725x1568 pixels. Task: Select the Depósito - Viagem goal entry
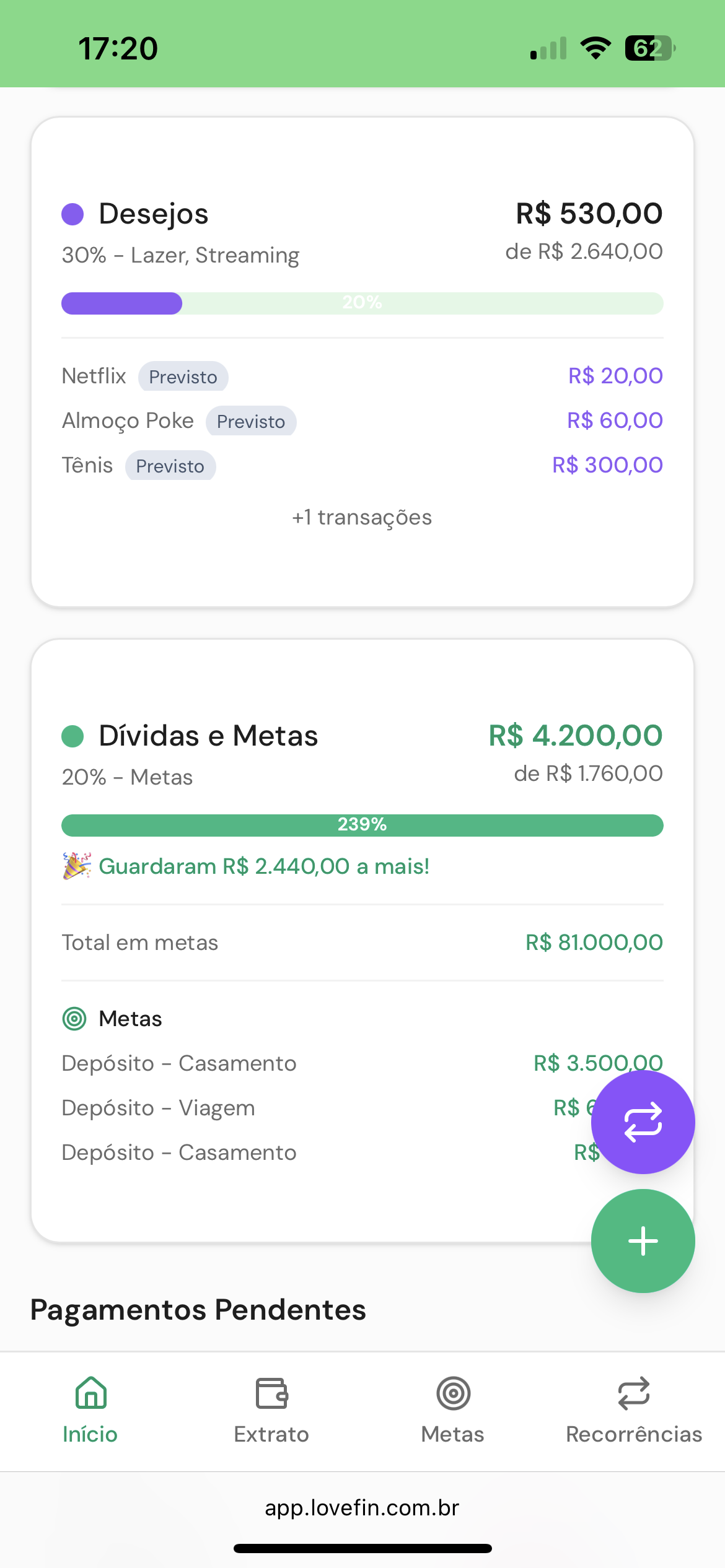tap(158, 1108)
